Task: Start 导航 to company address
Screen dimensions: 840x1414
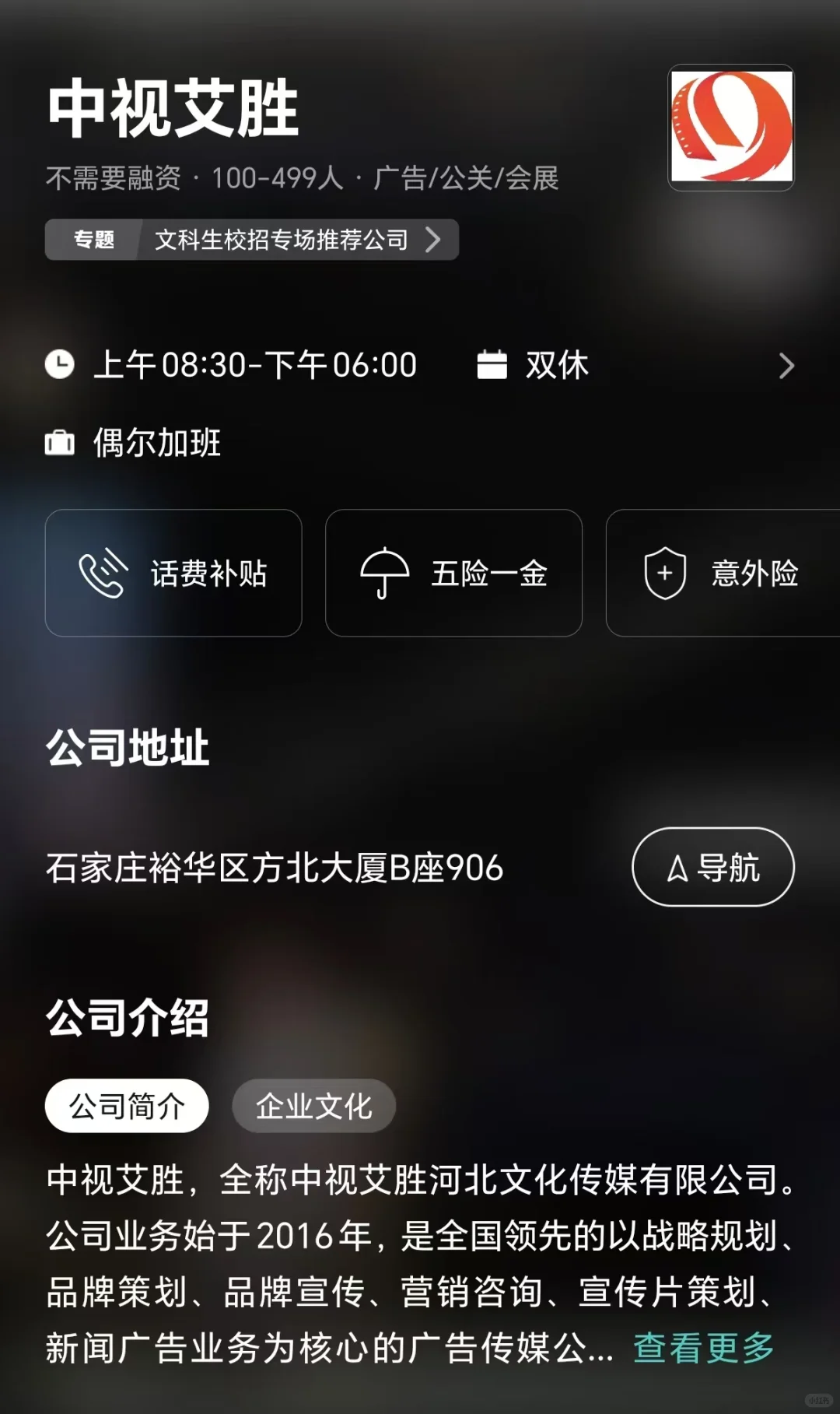Action: pos(713,867)
